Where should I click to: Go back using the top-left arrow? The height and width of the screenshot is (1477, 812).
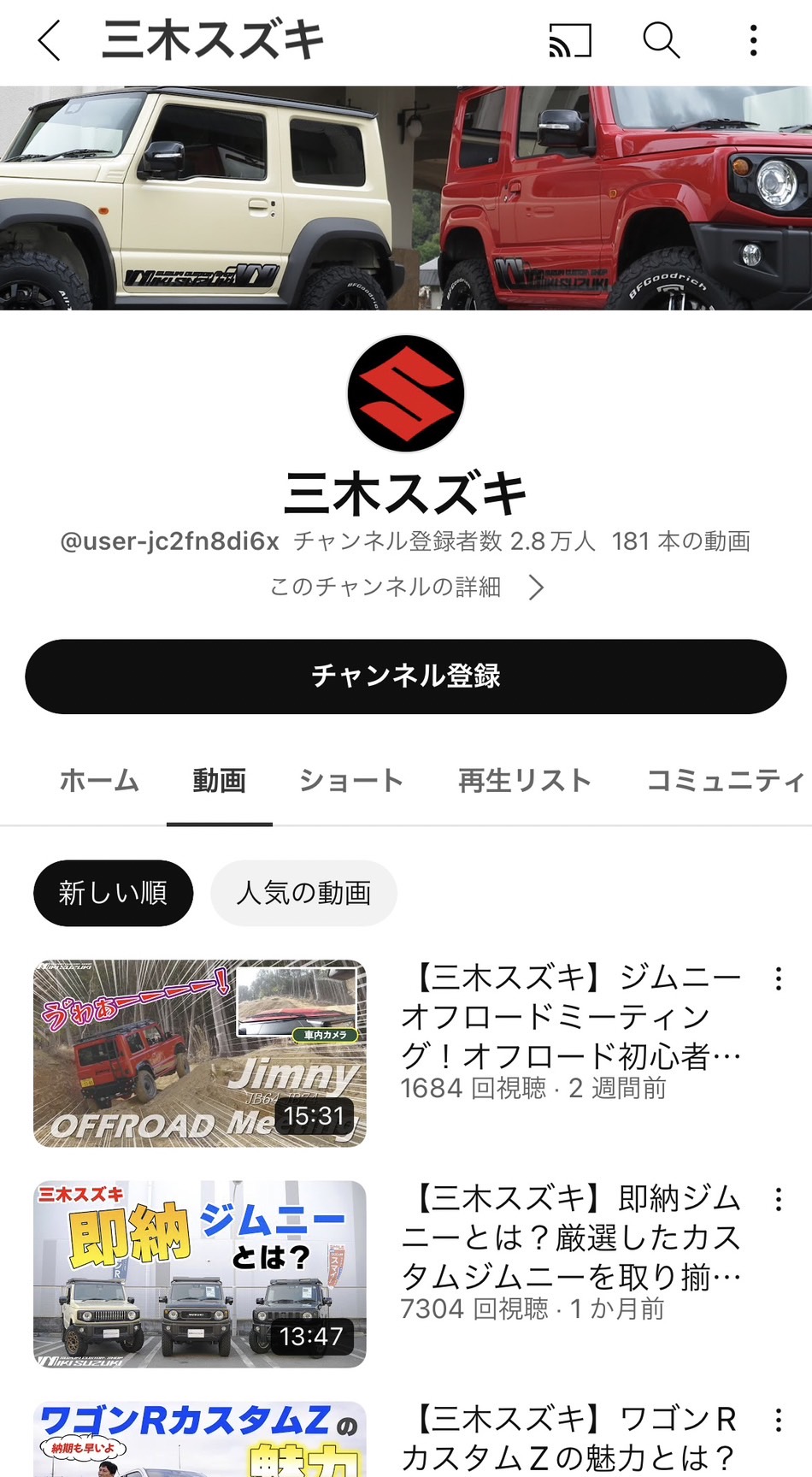tap(49, 40)
